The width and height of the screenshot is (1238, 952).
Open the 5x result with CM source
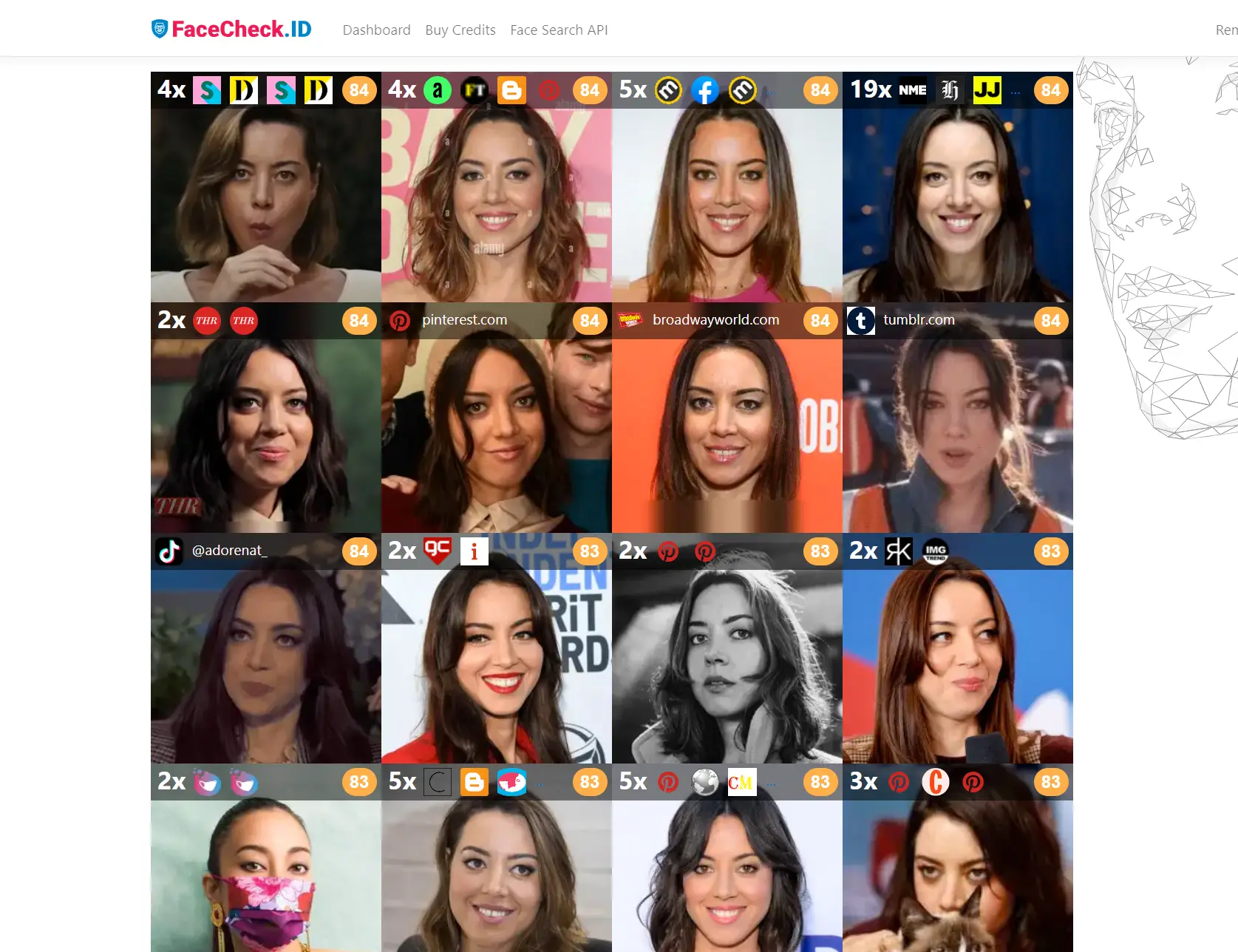[727, 880]
